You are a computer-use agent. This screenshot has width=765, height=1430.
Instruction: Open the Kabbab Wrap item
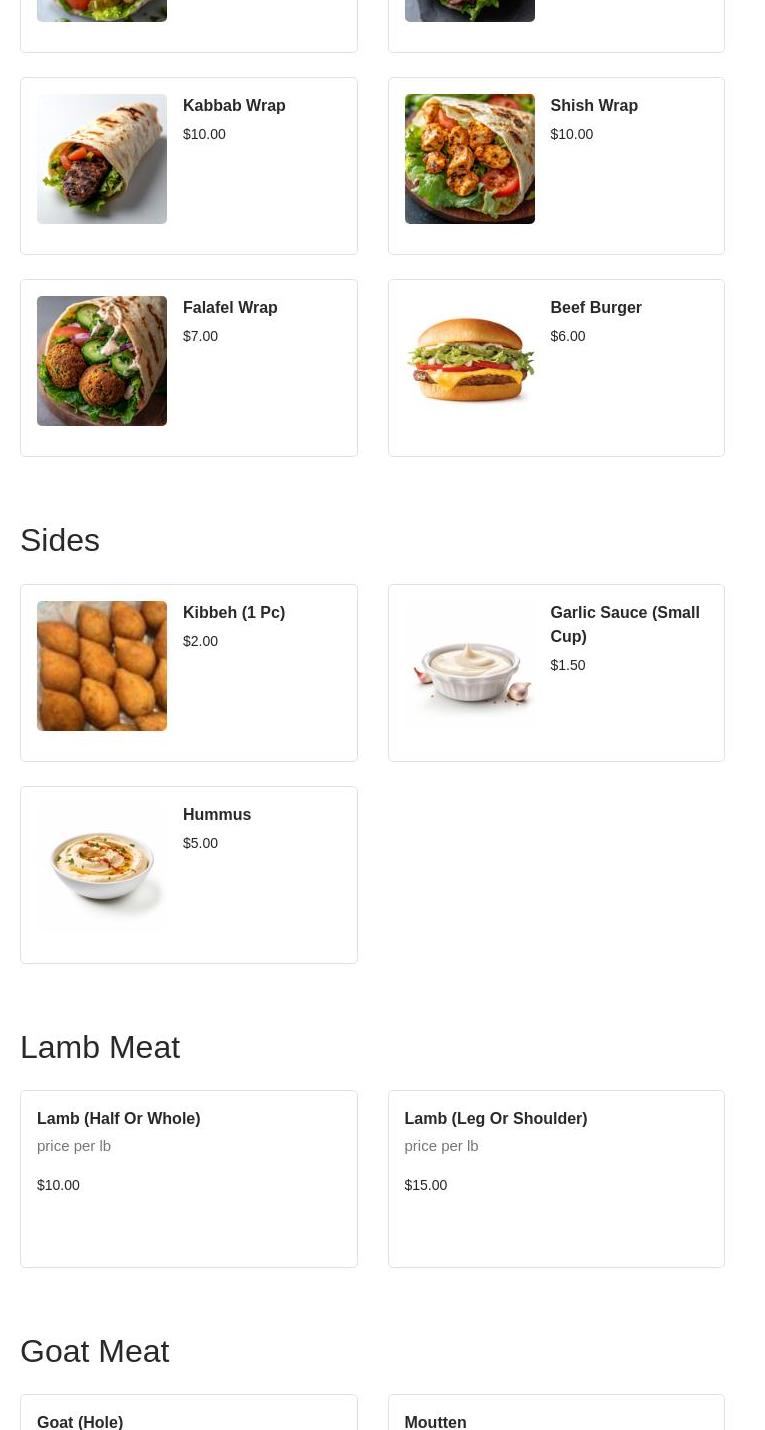click(x=189, y=166)
